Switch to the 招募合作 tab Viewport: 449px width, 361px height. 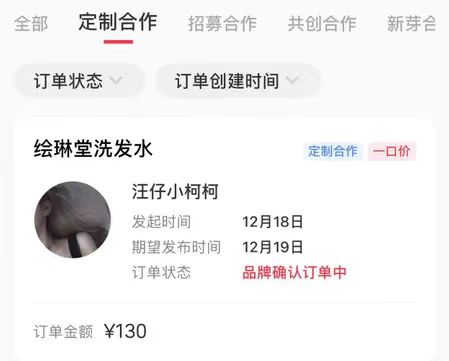222,24
